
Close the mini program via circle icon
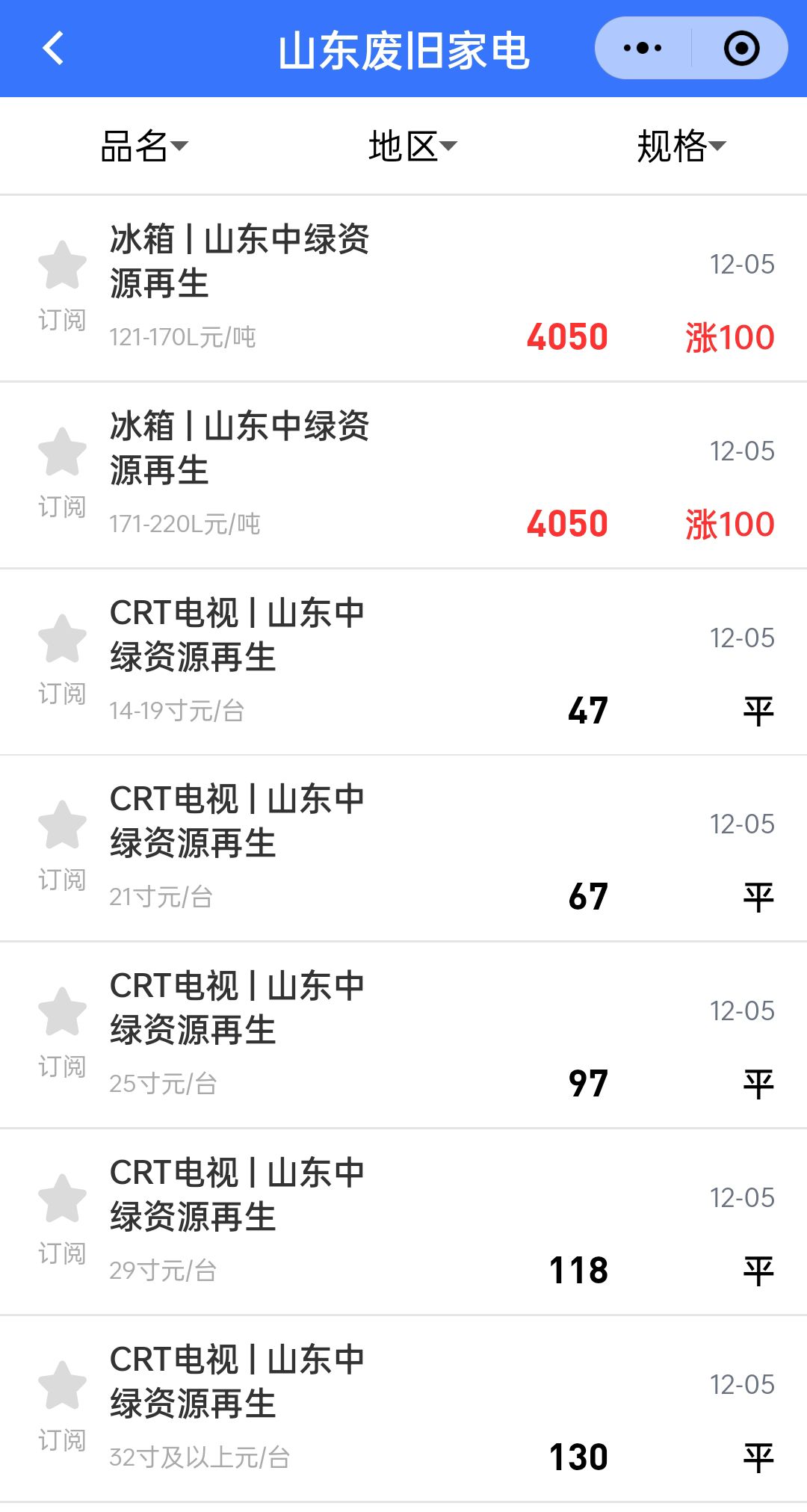point(741,49)
